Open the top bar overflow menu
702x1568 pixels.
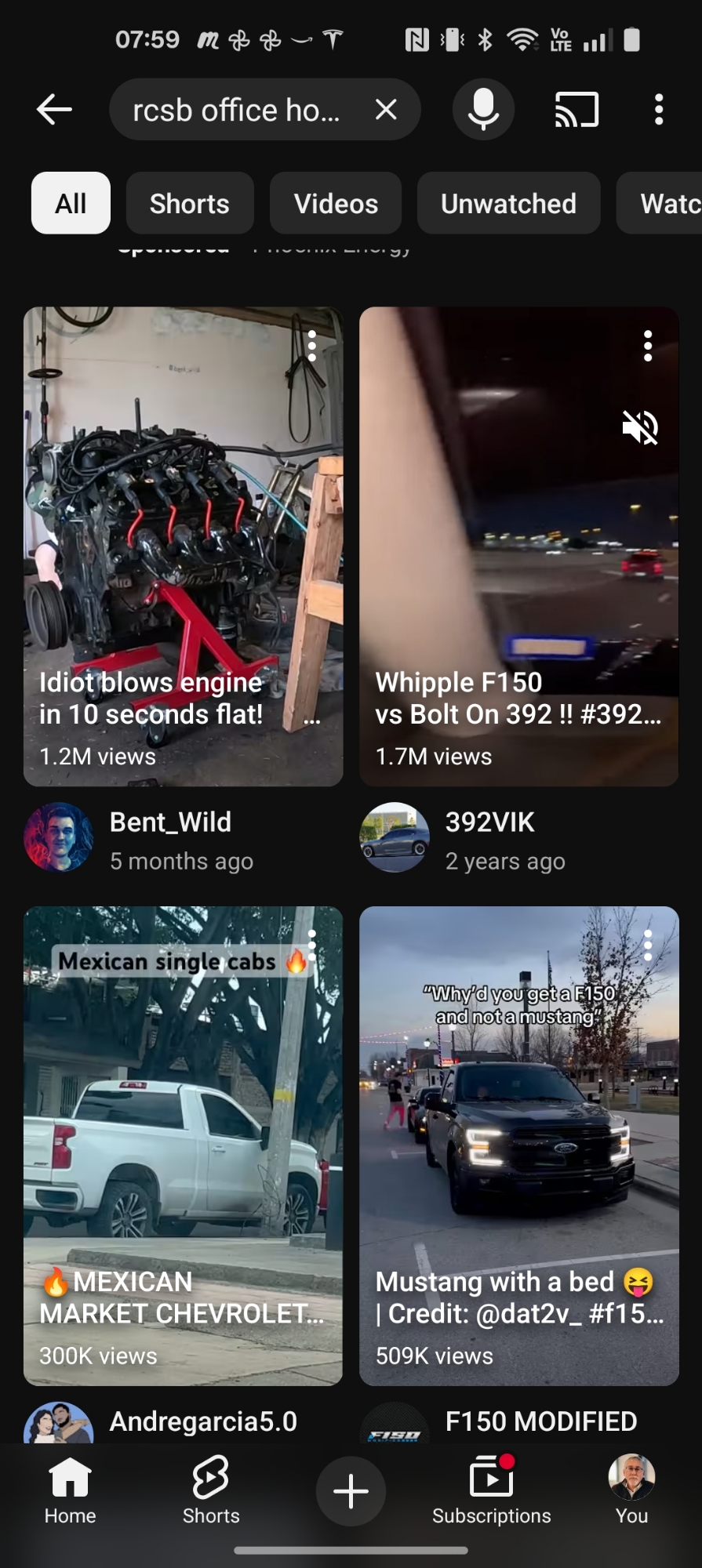659,110
